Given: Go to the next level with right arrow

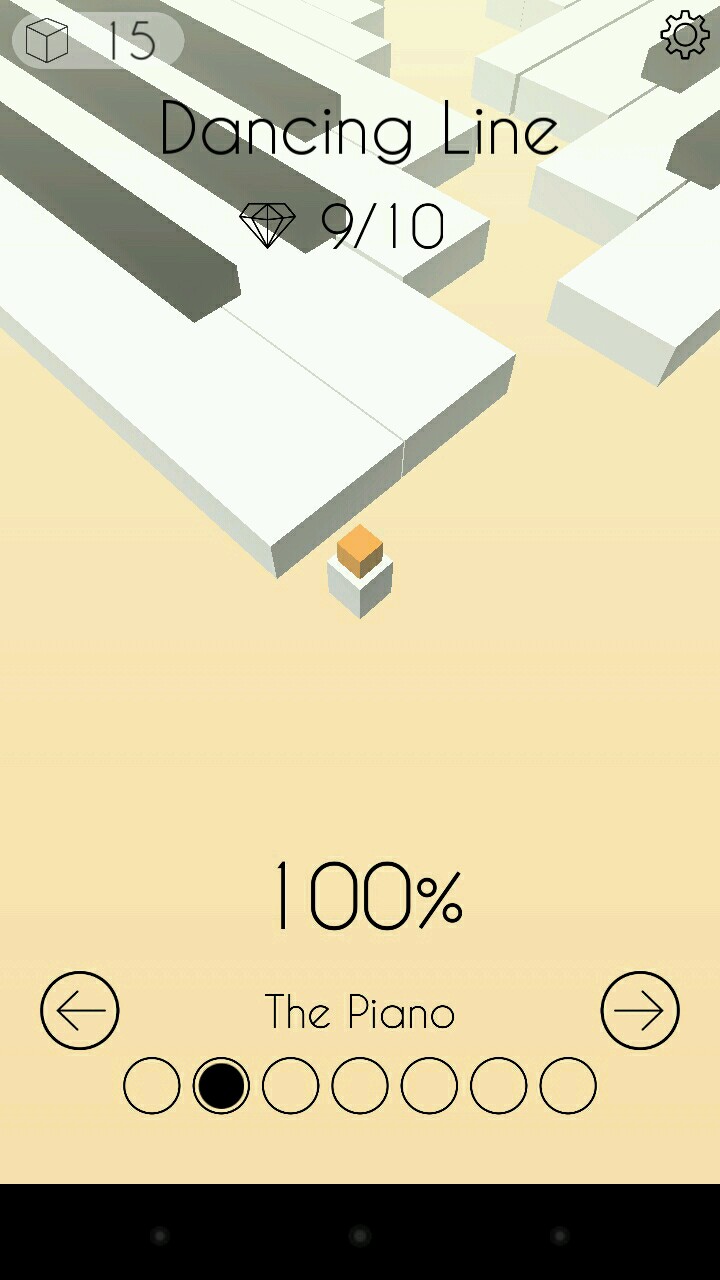Looking at the screenshot, I should (x=640, y=1010).
